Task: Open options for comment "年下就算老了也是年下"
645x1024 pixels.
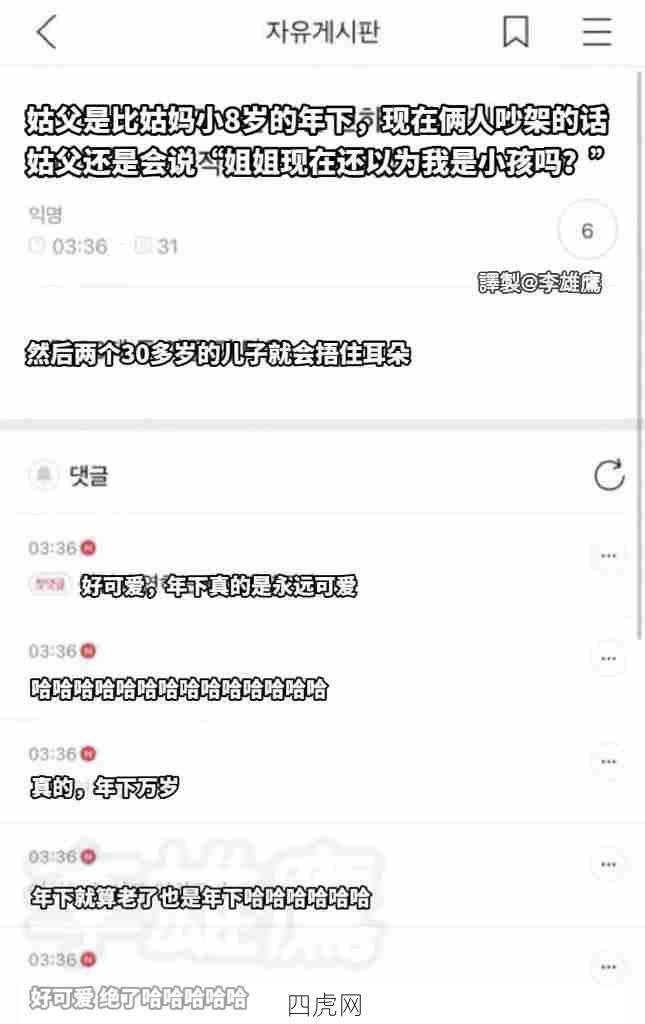Action: pyautogui.click(x=608, y=864)
